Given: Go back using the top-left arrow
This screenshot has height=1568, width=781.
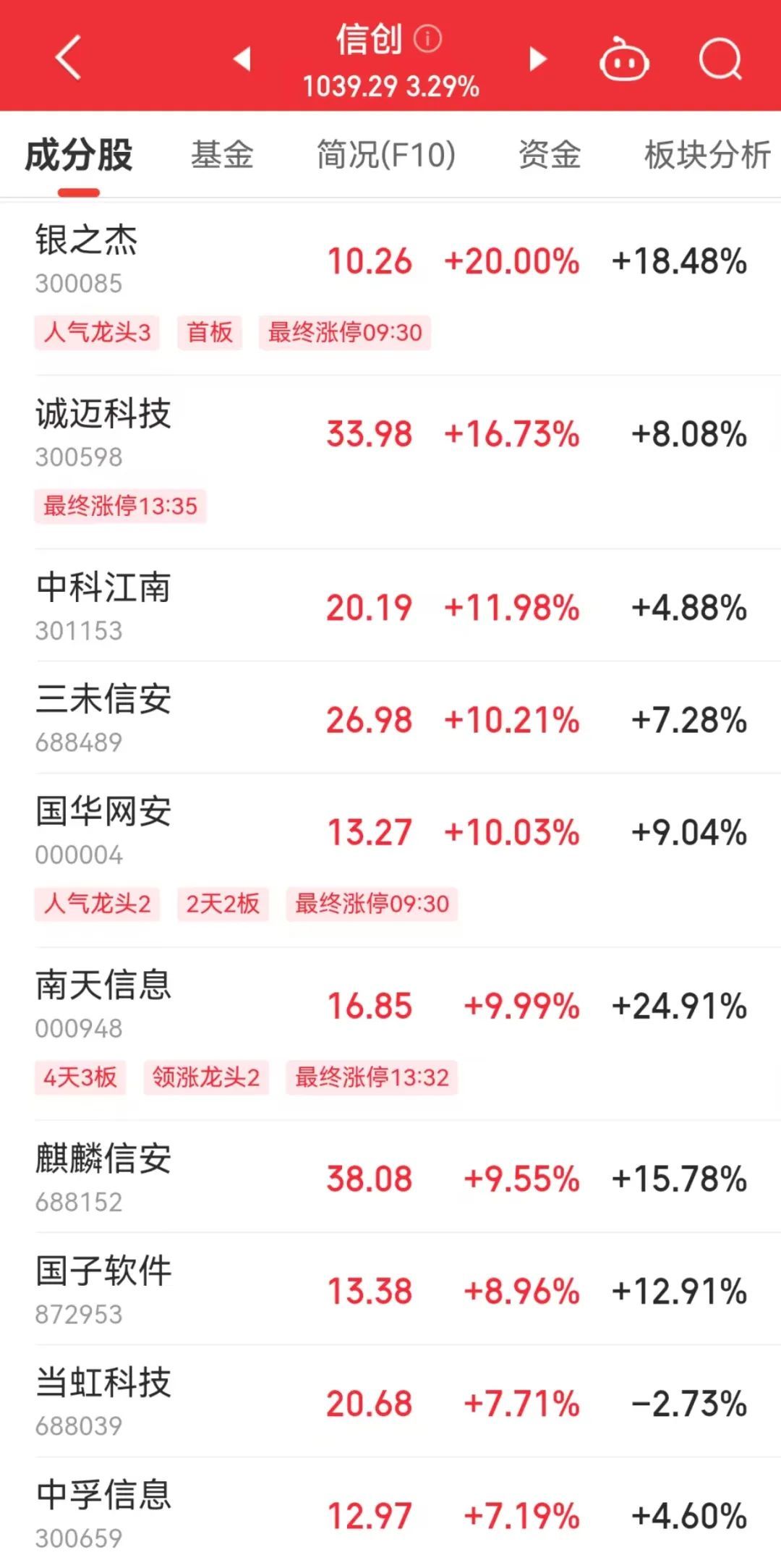Looking at the screenshot, I should click(x=69, y=57).
